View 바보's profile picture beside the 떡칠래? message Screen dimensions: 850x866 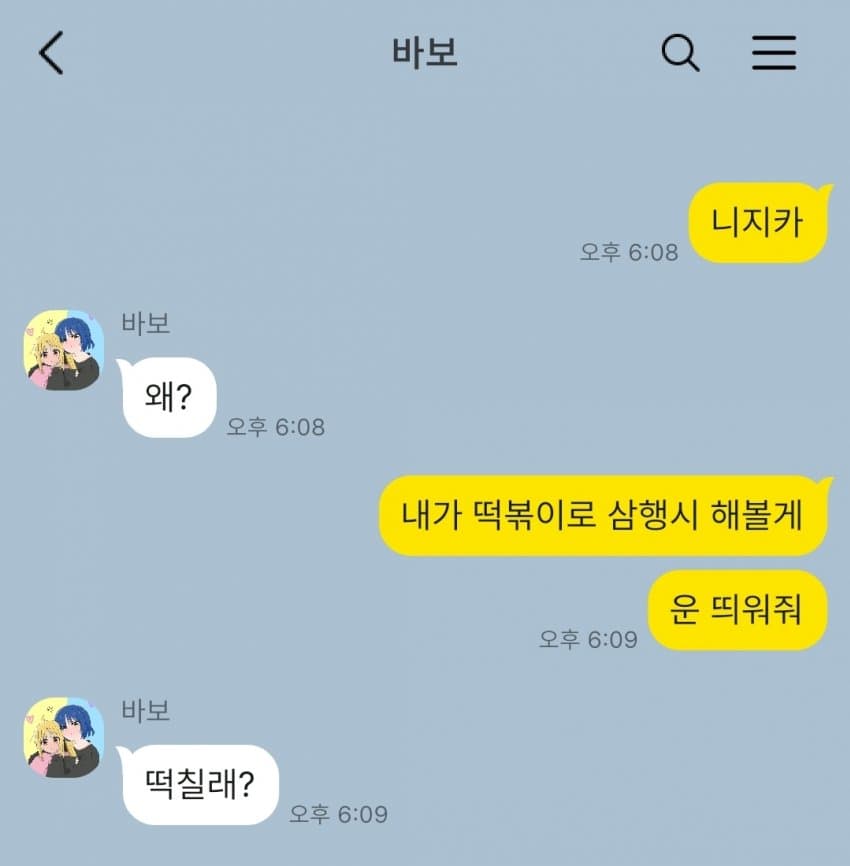click(64, 737)
